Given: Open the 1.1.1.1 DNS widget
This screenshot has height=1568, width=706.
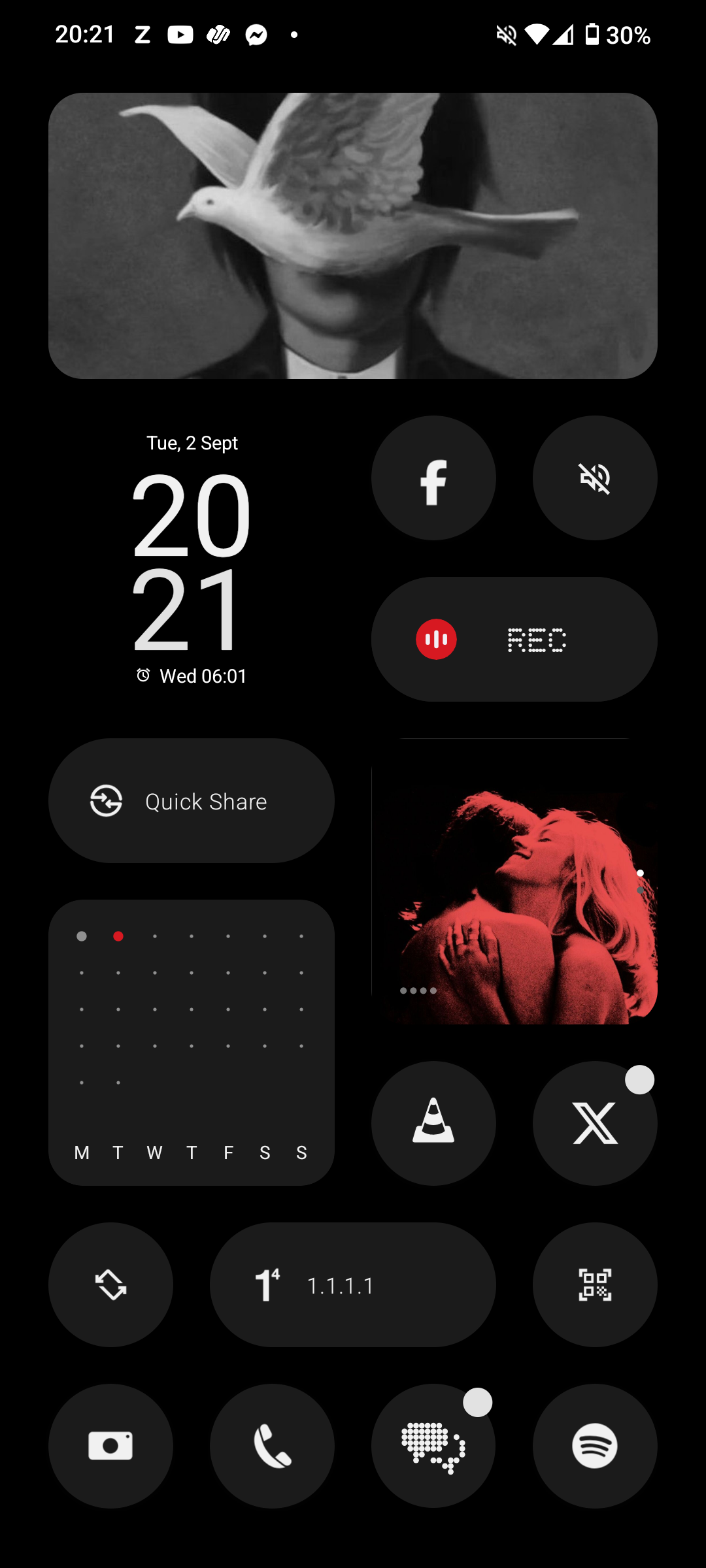Looking at the screenshot, I should 352,1284.
